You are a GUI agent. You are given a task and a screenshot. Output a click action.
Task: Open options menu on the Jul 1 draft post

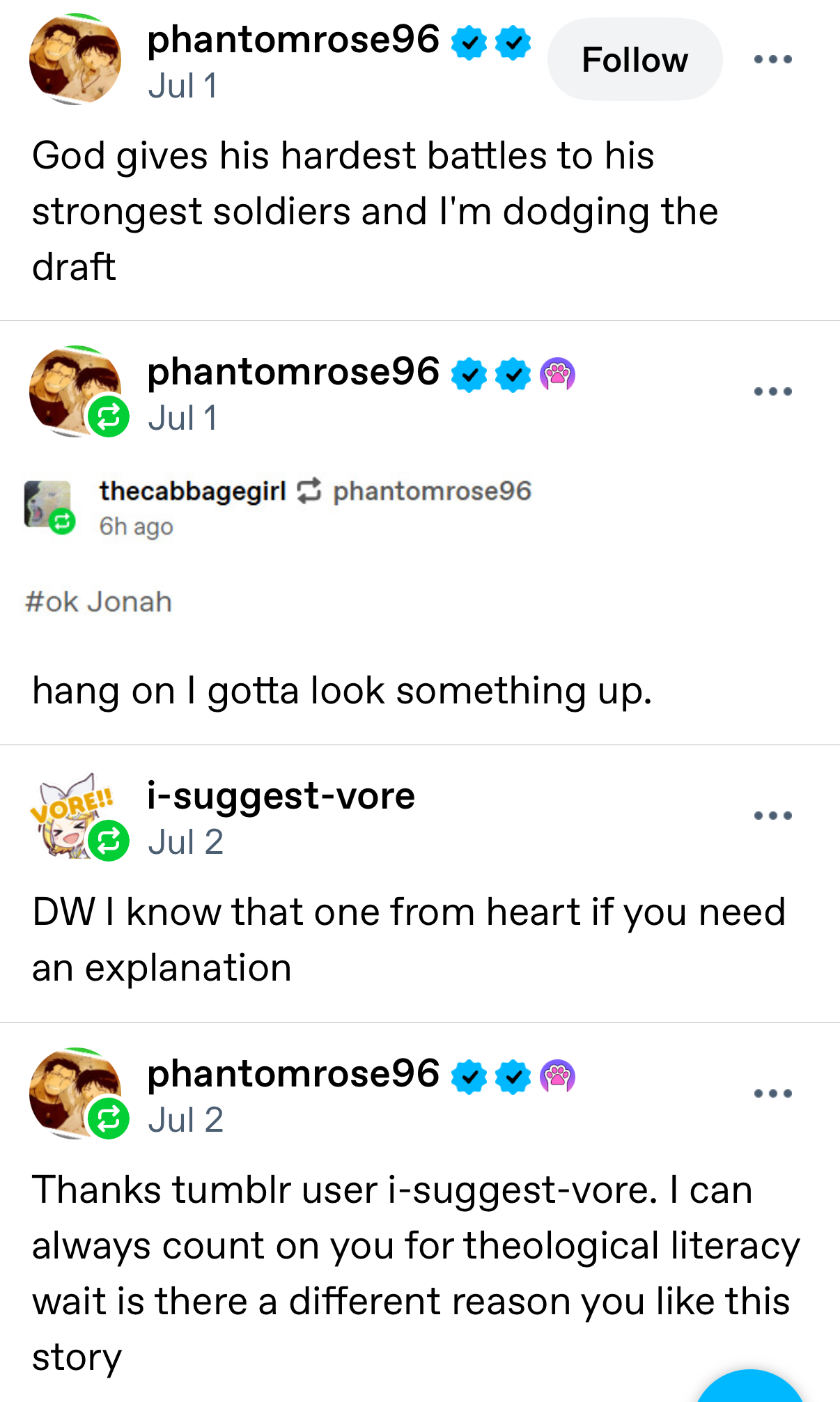tap(773, 60)
